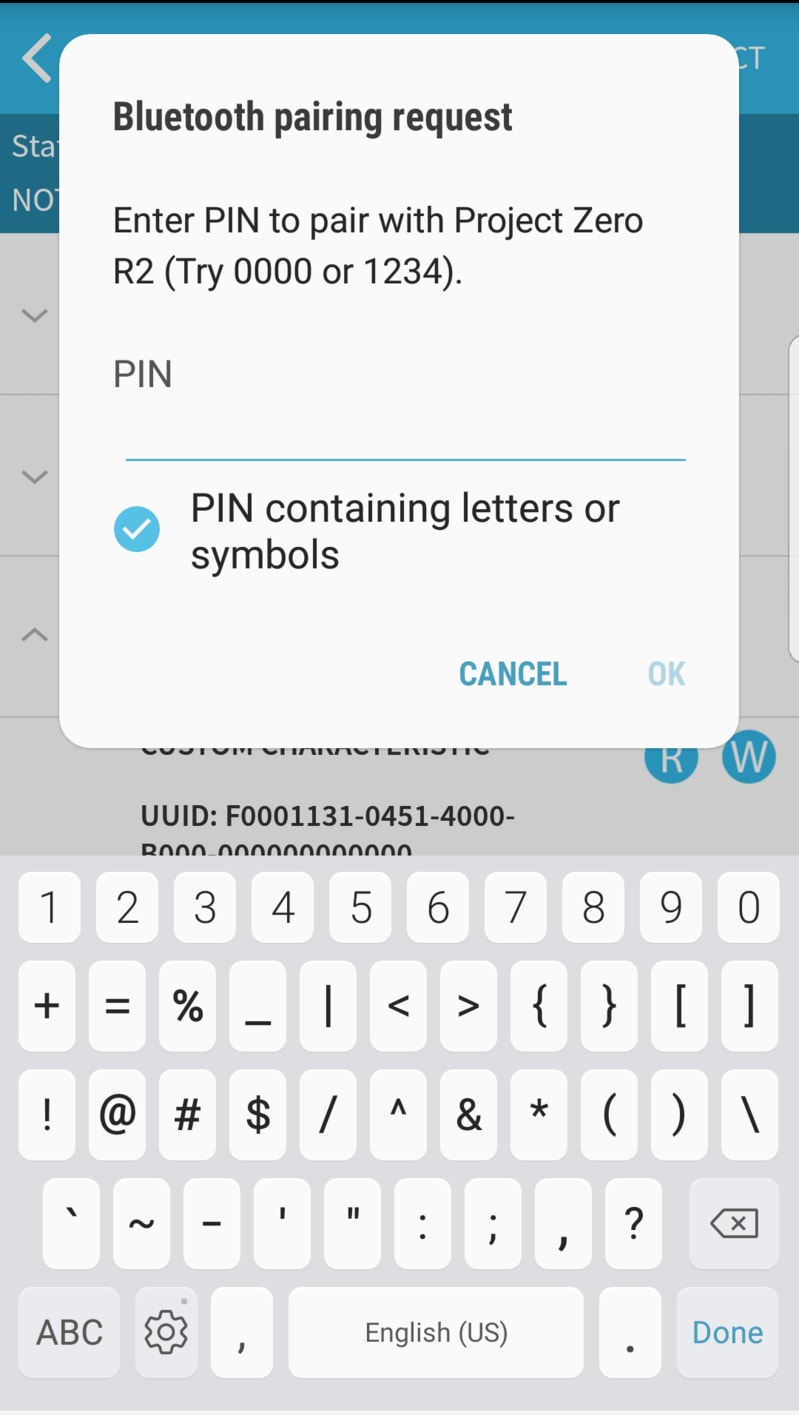Type the question mark key
The image size is (799, 1415).
point(632,1223)
